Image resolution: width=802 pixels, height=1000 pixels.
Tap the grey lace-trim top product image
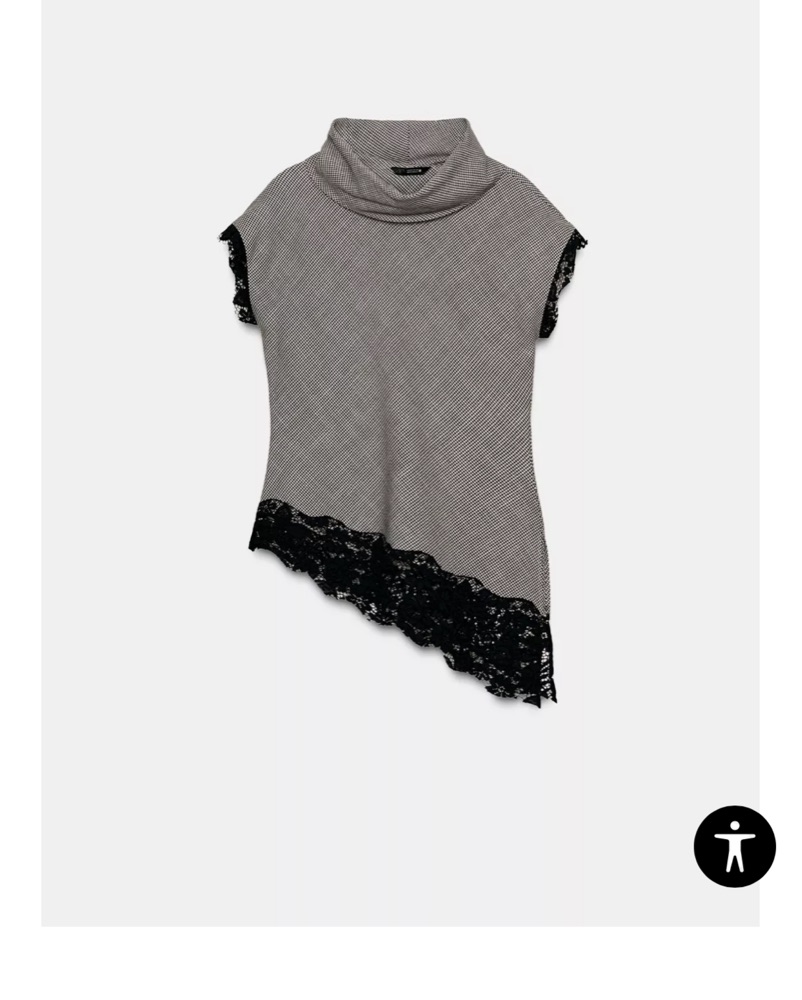(x=402, y=400)
